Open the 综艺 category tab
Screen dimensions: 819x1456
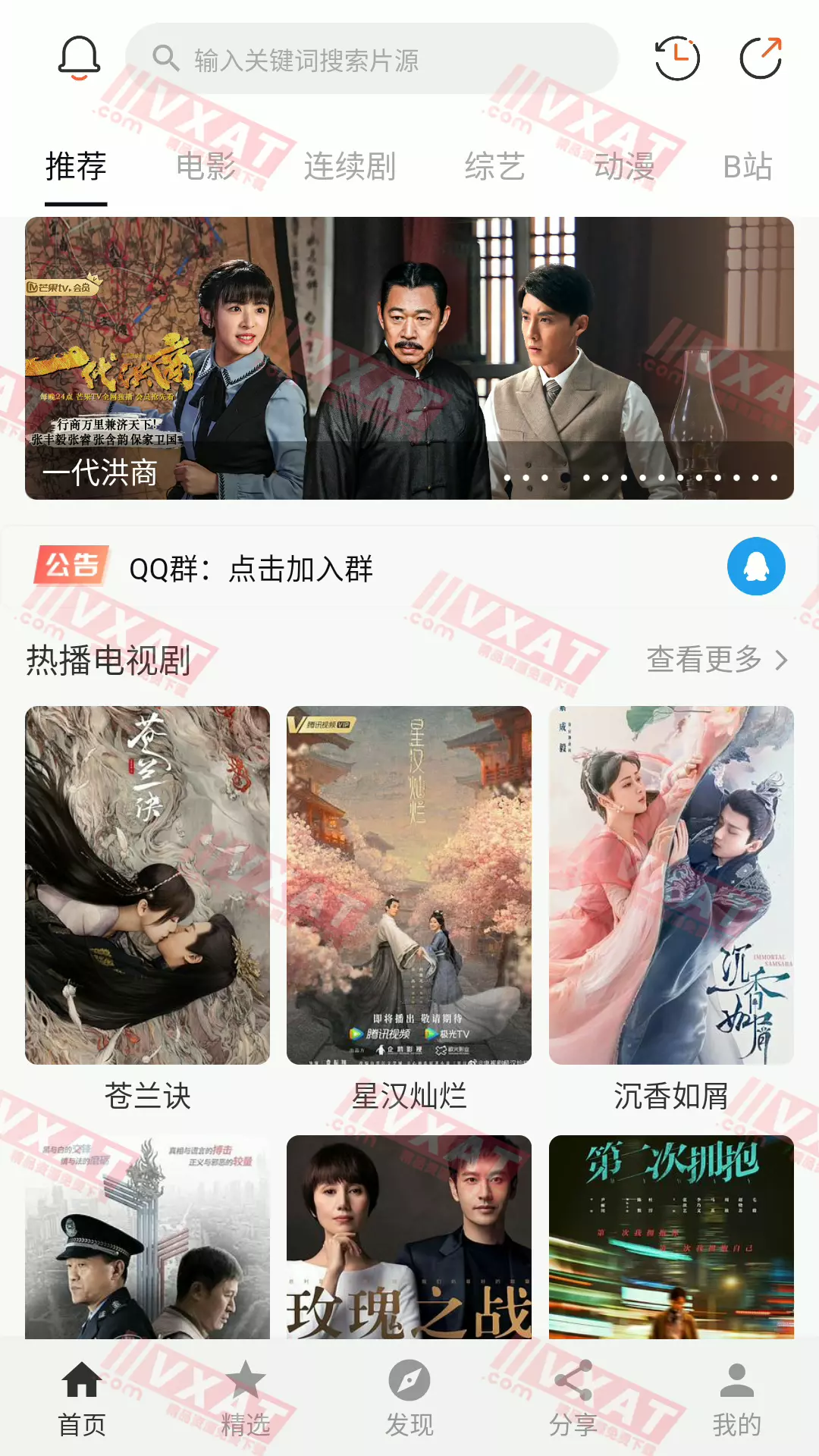tap(494, 167)
